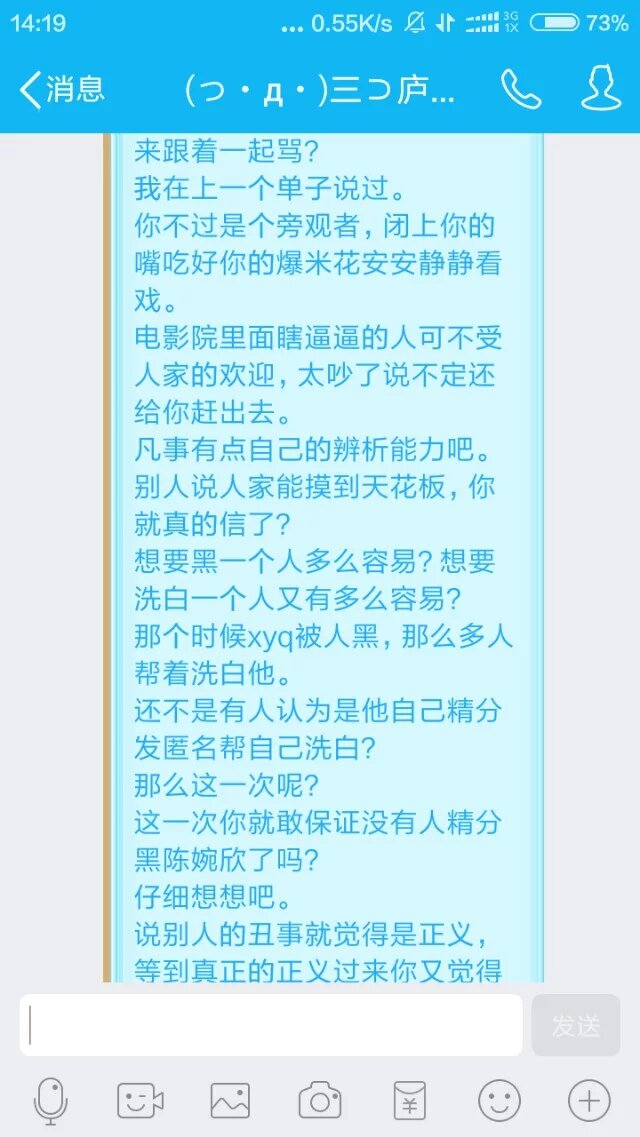Open short video recording
The height and width of the screenshot is (1137, 640).
[x=140, y=1101]
